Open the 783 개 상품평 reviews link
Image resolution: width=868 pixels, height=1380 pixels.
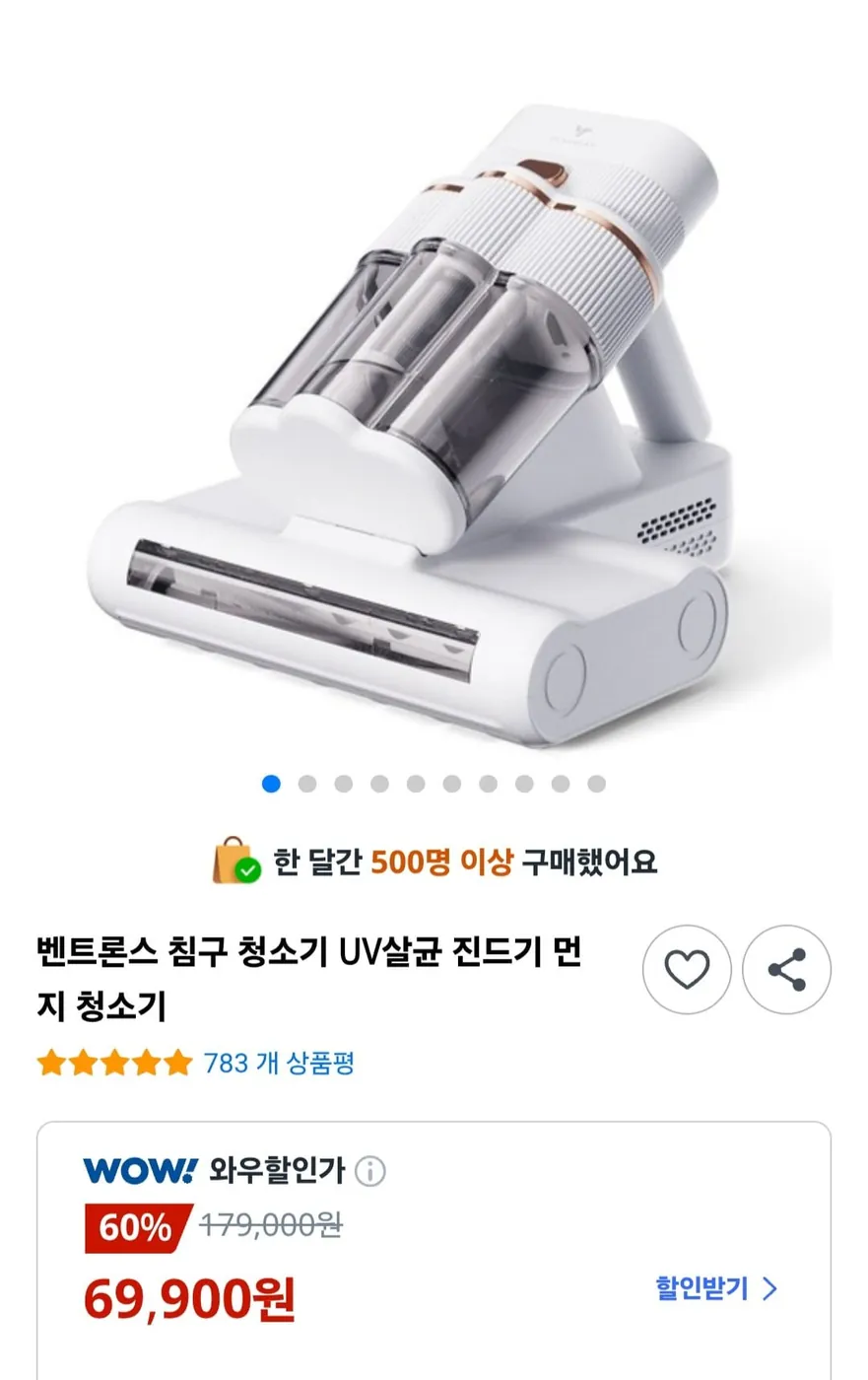pos(278,1065)
